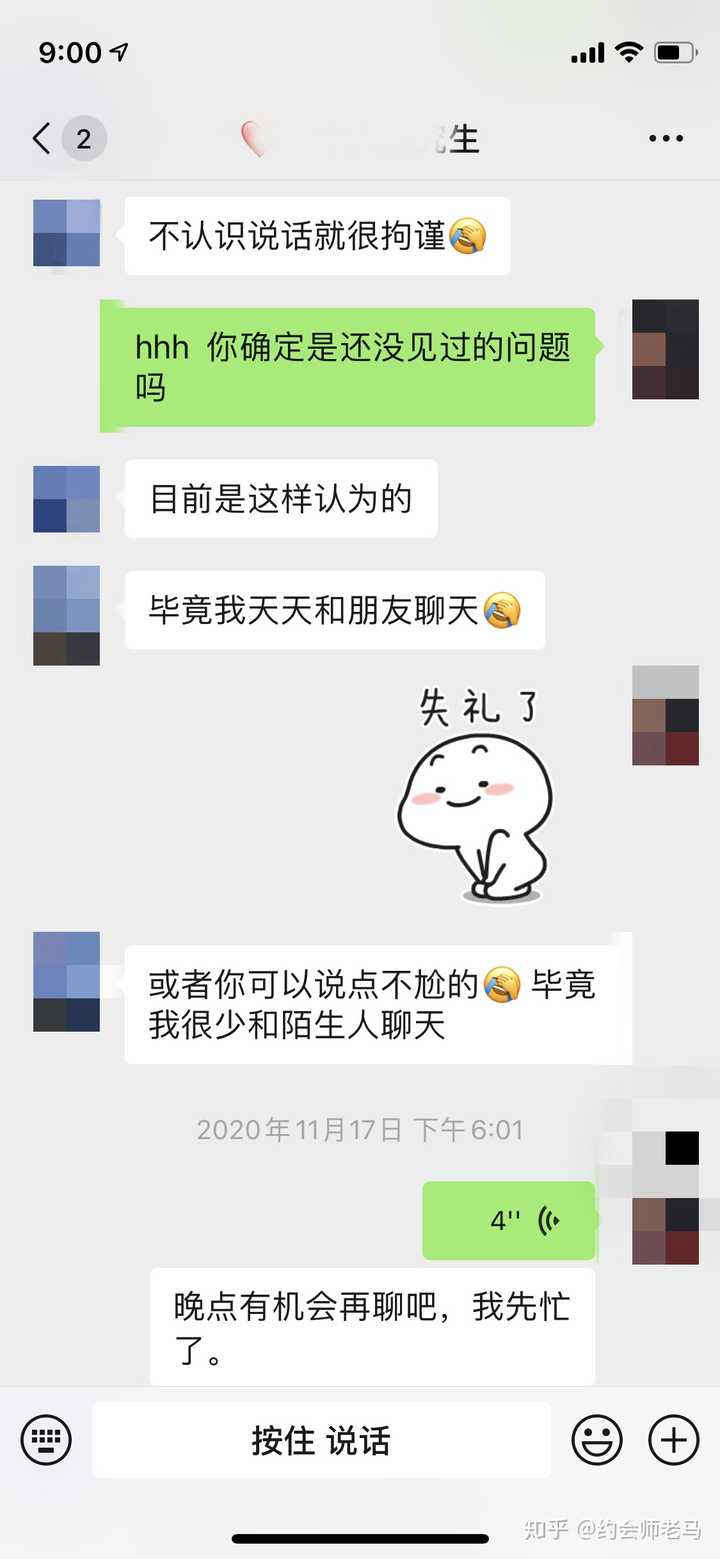This screenshot has height=1559, width=720.
Task: Open the chat's three-dot menu
Action: pyautogui.click(x=665, y=139)
